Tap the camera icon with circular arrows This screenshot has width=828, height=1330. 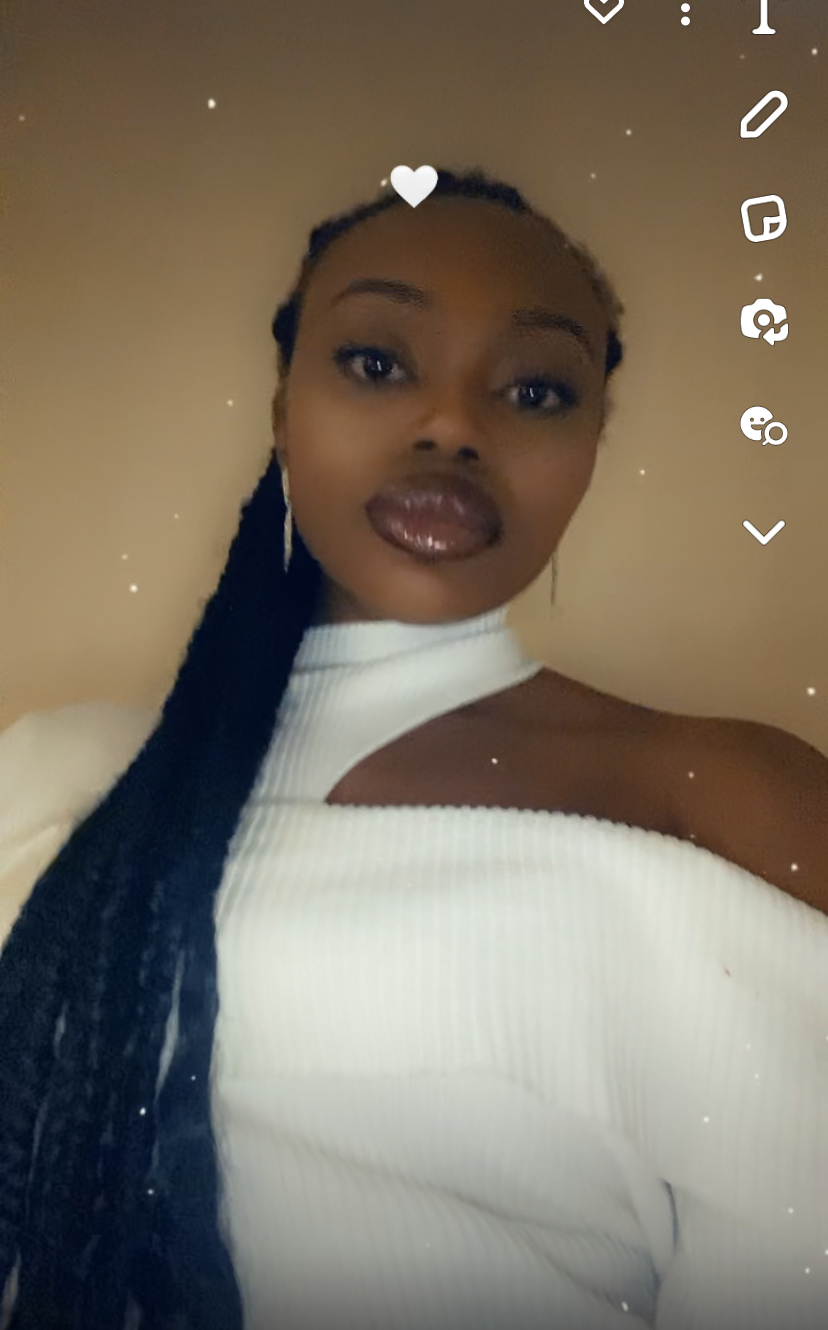[764, 321]
